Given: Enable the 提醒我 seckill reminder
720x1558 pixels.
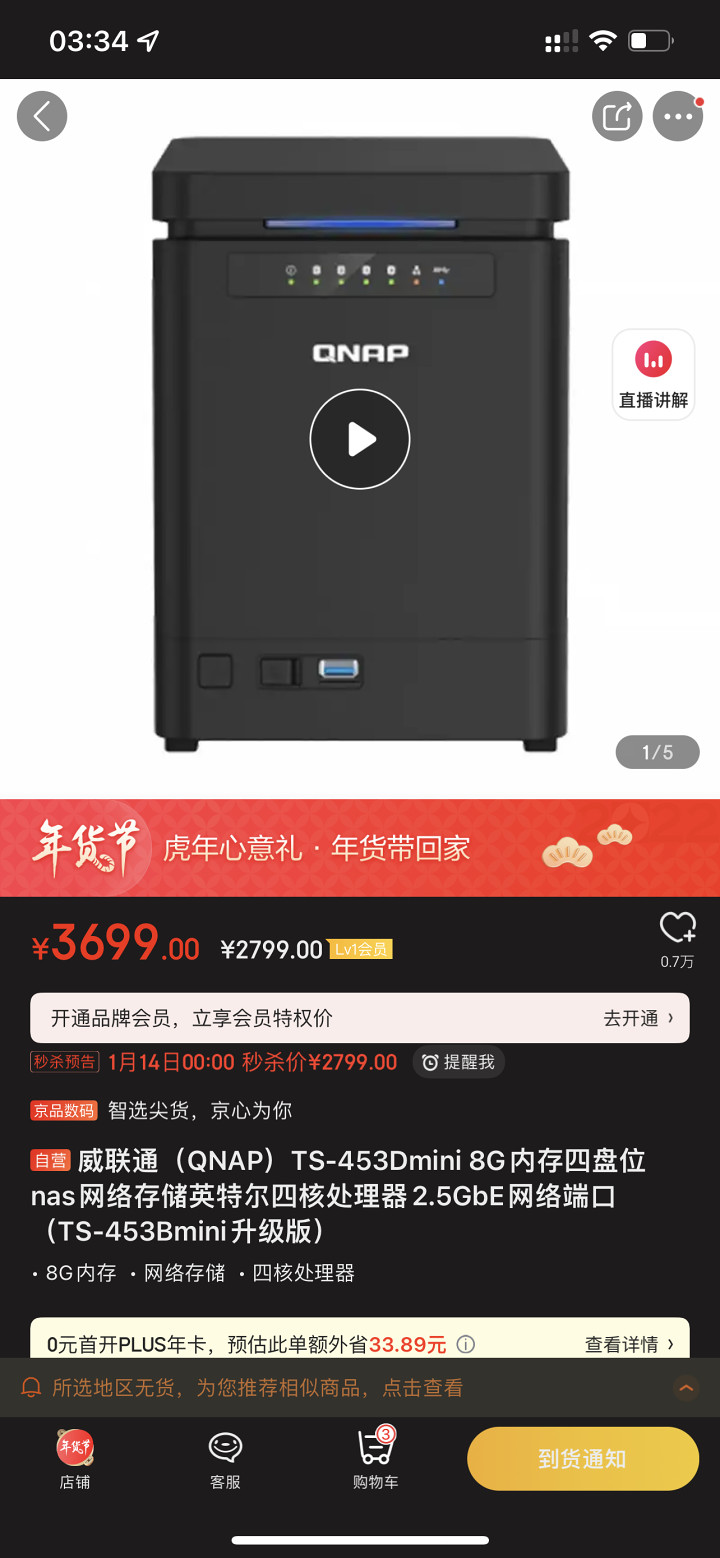Looking at the screenshot, I should [x=458, y=1063].
